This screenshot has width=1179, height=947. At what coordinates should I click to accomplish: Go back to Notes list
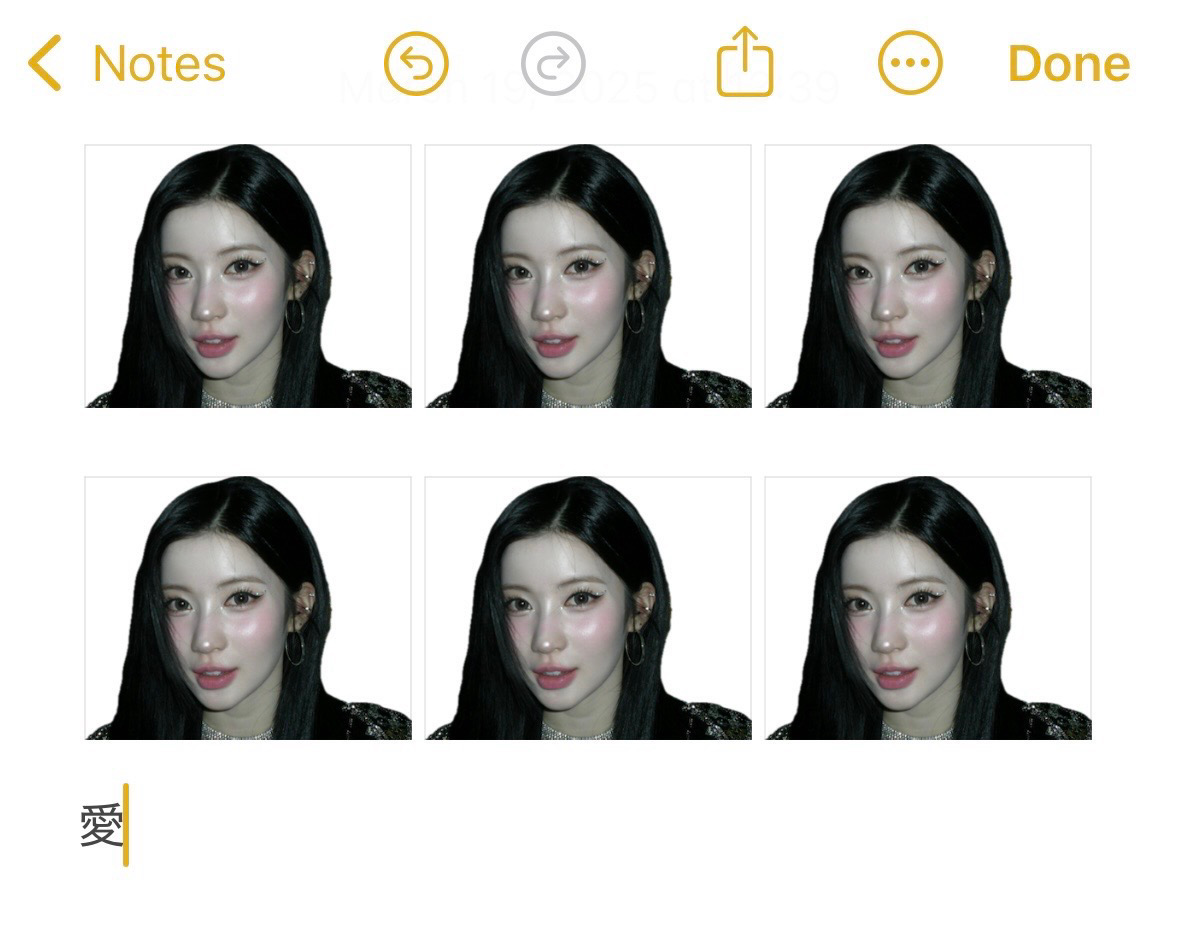pos(125,64)
